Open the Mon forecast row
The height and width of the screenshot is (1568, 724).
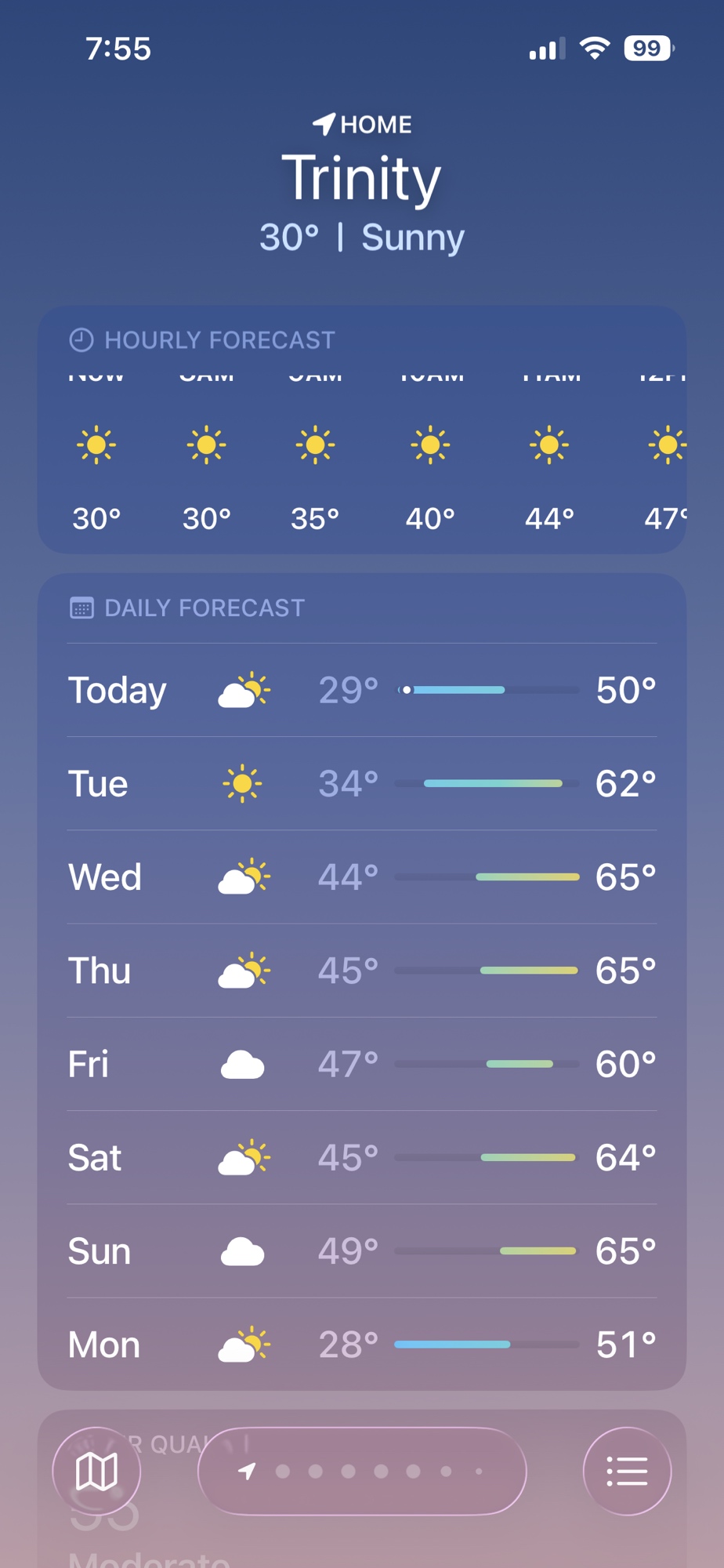pos(362,1345)
